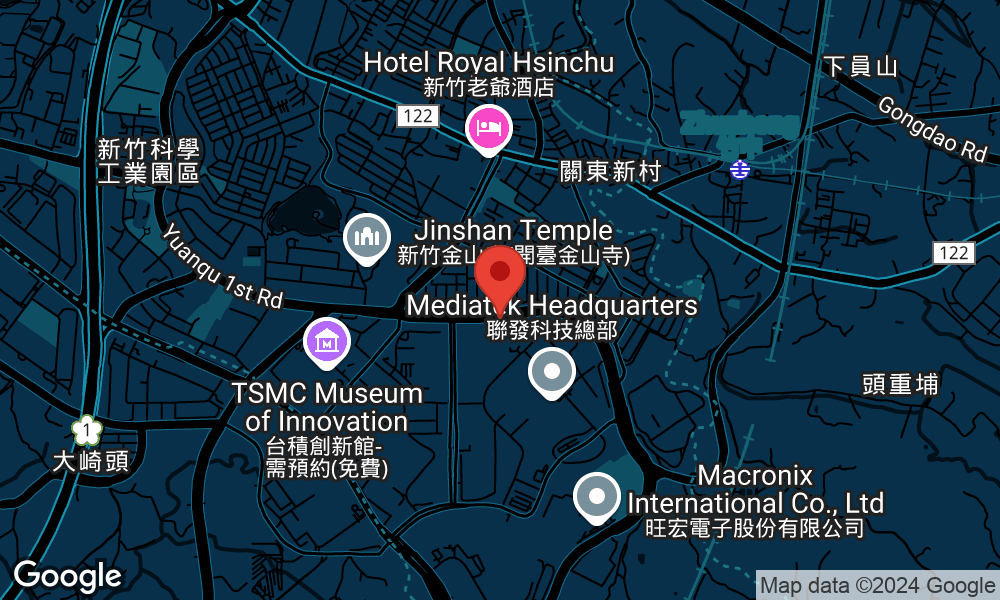The height and width of the screenshot is (600, 1000).
Task: Open the Mediatek Headquarters place marker
Action: point(551,371)
